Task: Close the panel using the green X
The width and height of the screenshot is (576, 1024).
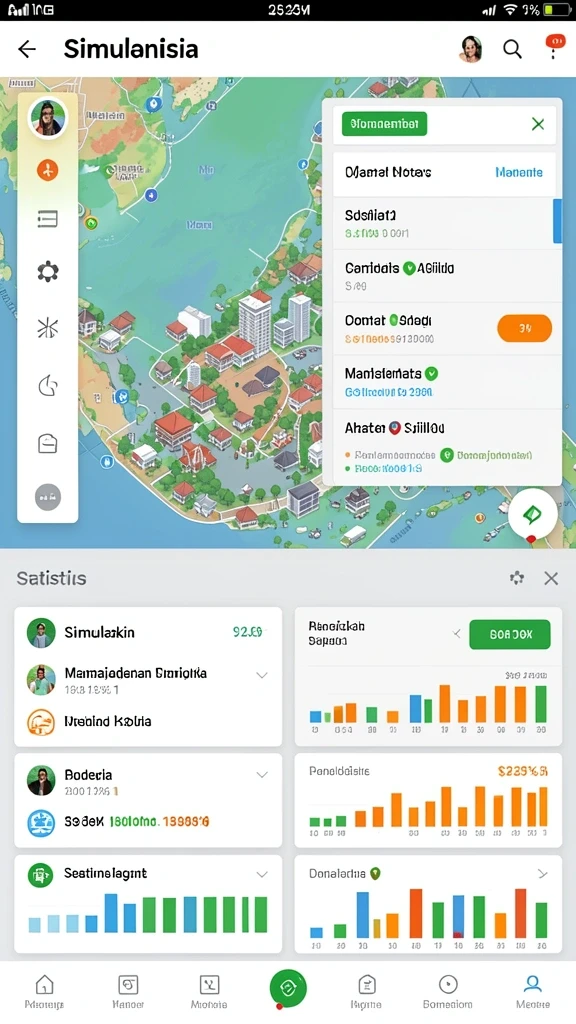Action: tap(538, 124)
